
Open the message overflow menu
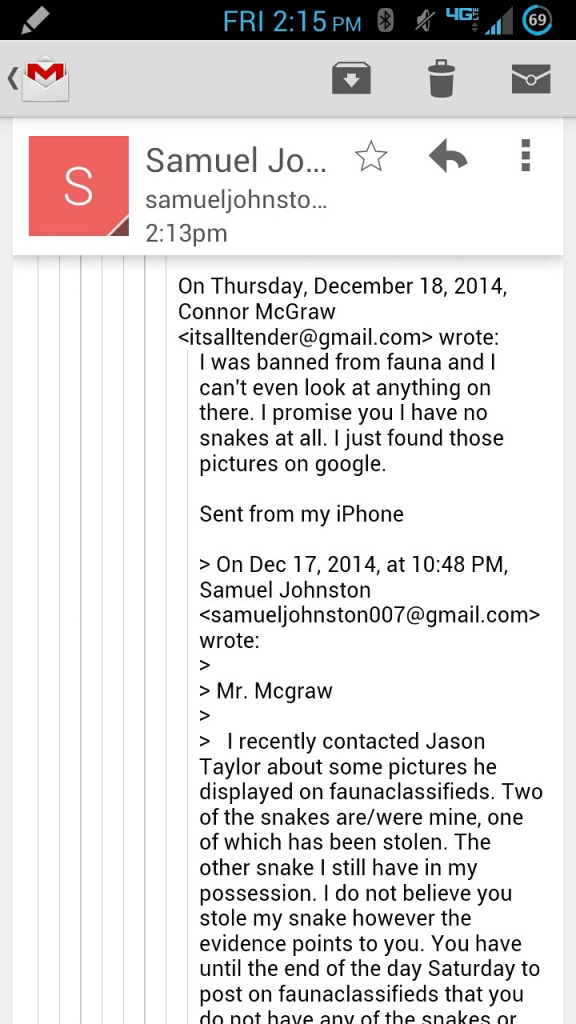point(526,155)
